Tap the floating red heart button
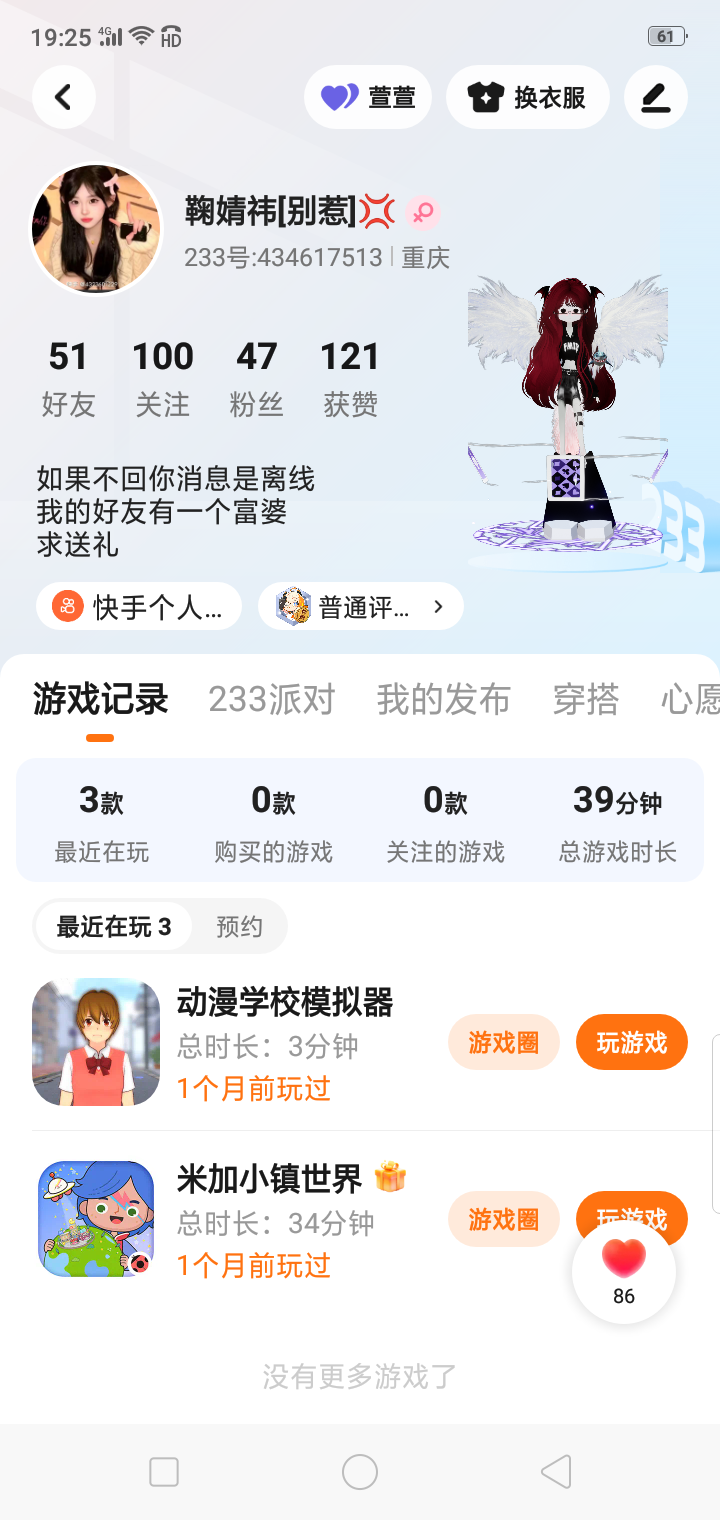720x1520 pixels. pos(624,1271)
